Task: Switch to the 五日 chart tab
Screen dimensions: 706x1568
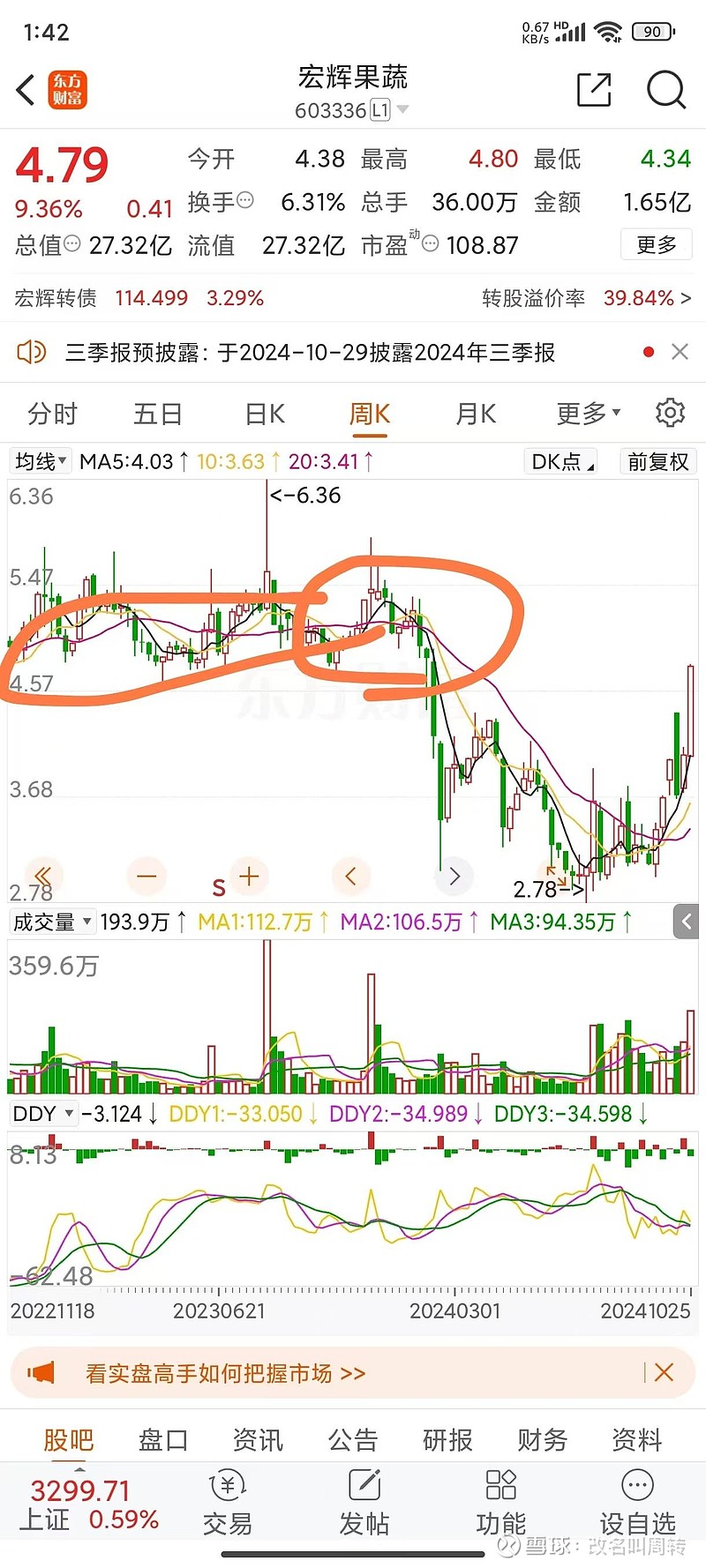Action: [x=158, y=414]
